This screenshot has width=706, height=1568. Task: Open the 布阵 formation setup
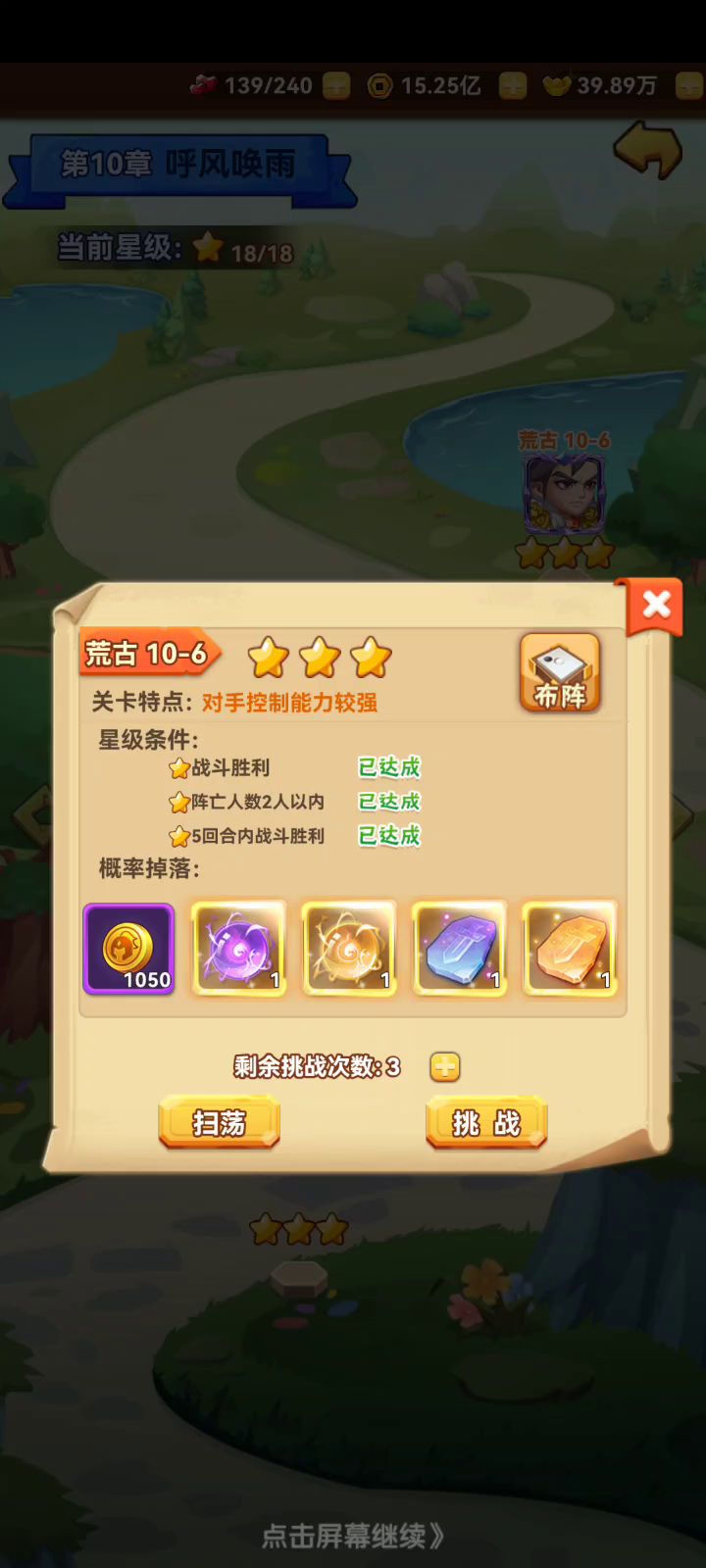560,672
